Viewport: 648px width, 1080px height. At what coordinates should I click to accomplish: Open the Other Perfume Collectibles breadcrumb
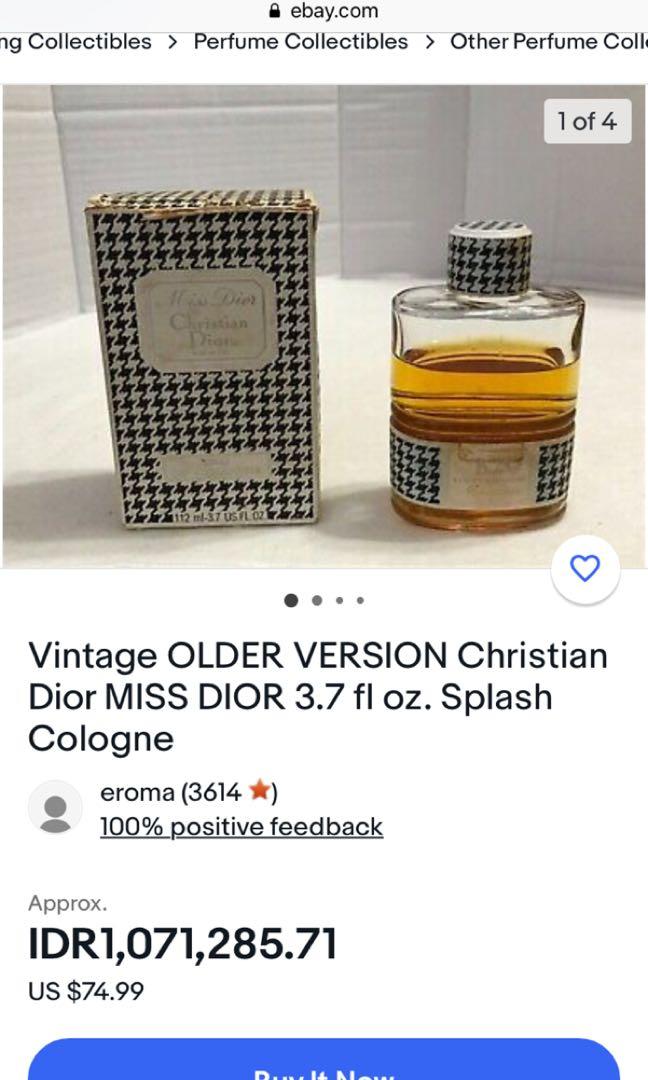pos(548,42)
